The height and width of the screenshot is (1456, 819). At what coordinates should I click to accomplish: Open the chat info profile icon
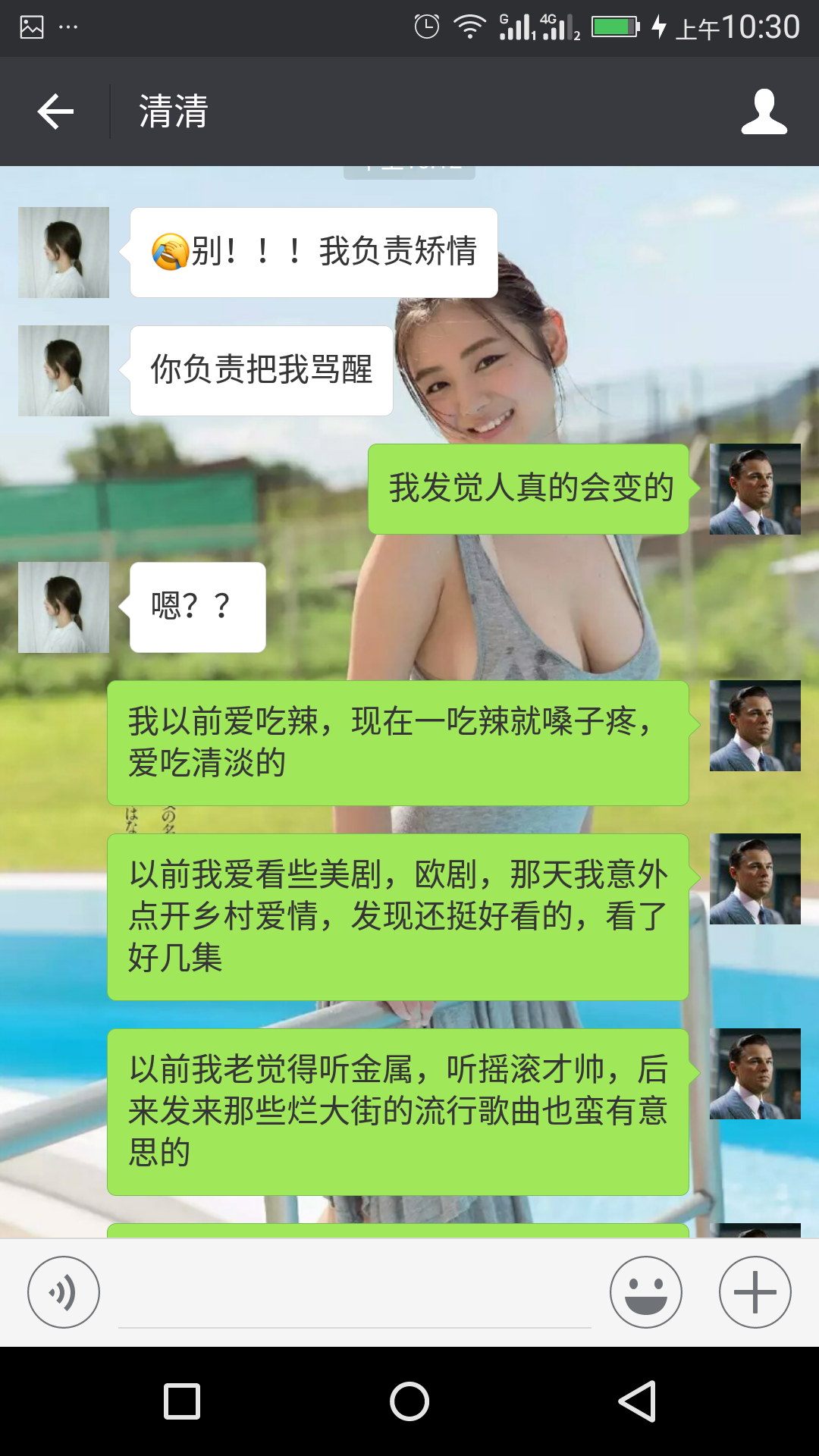pos(764,111)
